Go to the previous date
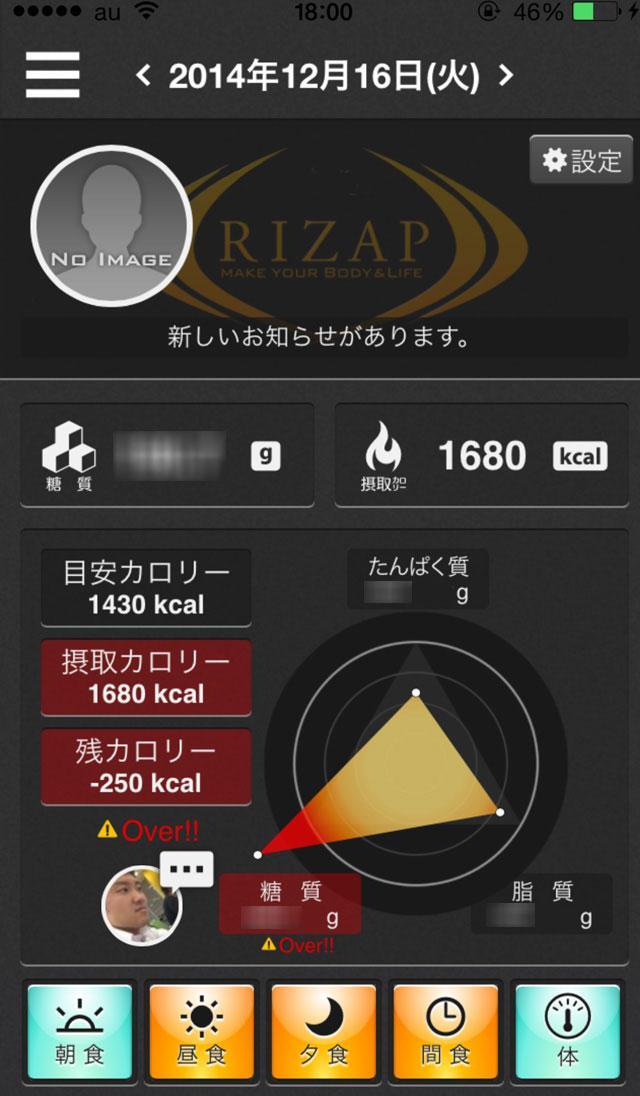The width and height of the screenshot is (640, 1096). point(143,75)
